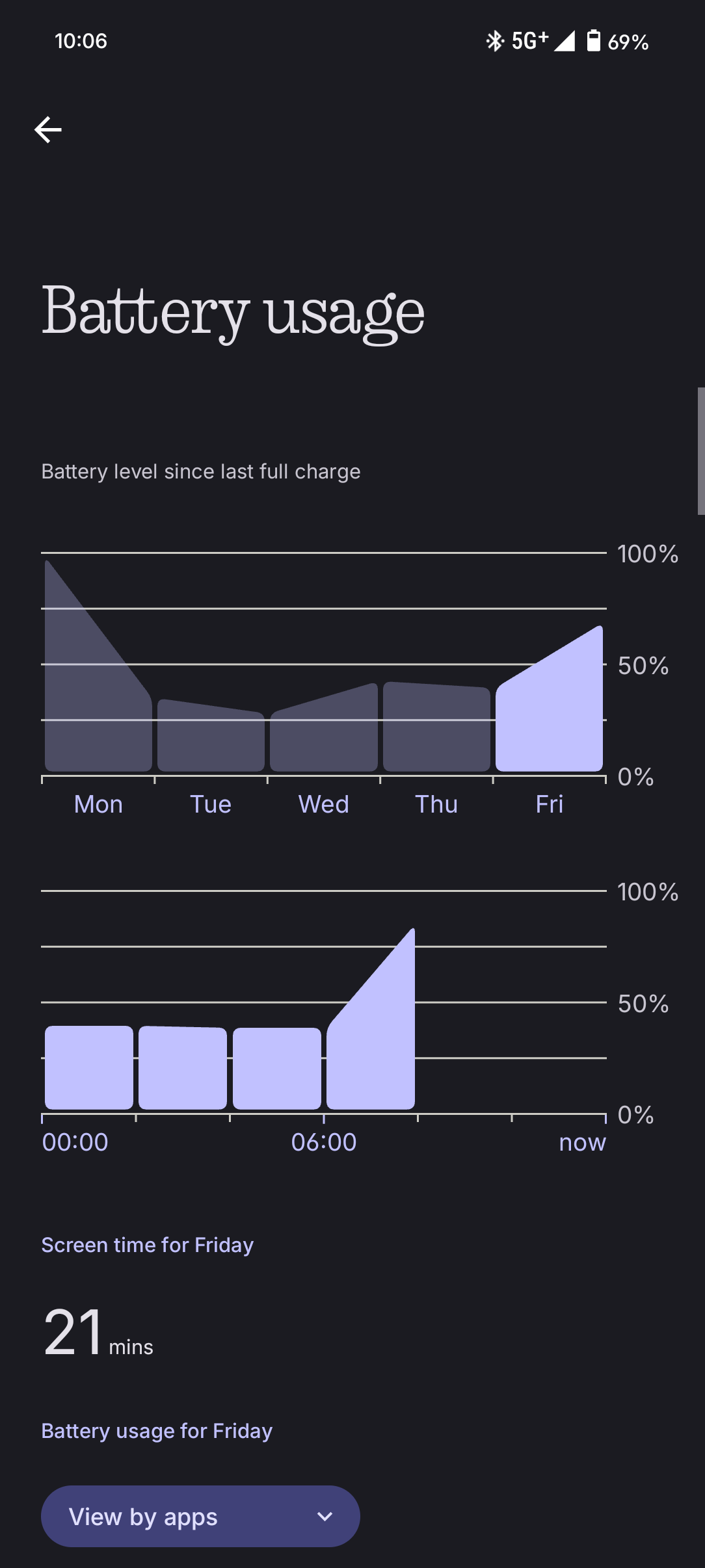Expand the View by apps dropdown
705x1568 pixels.
(x=200, y=1516)
